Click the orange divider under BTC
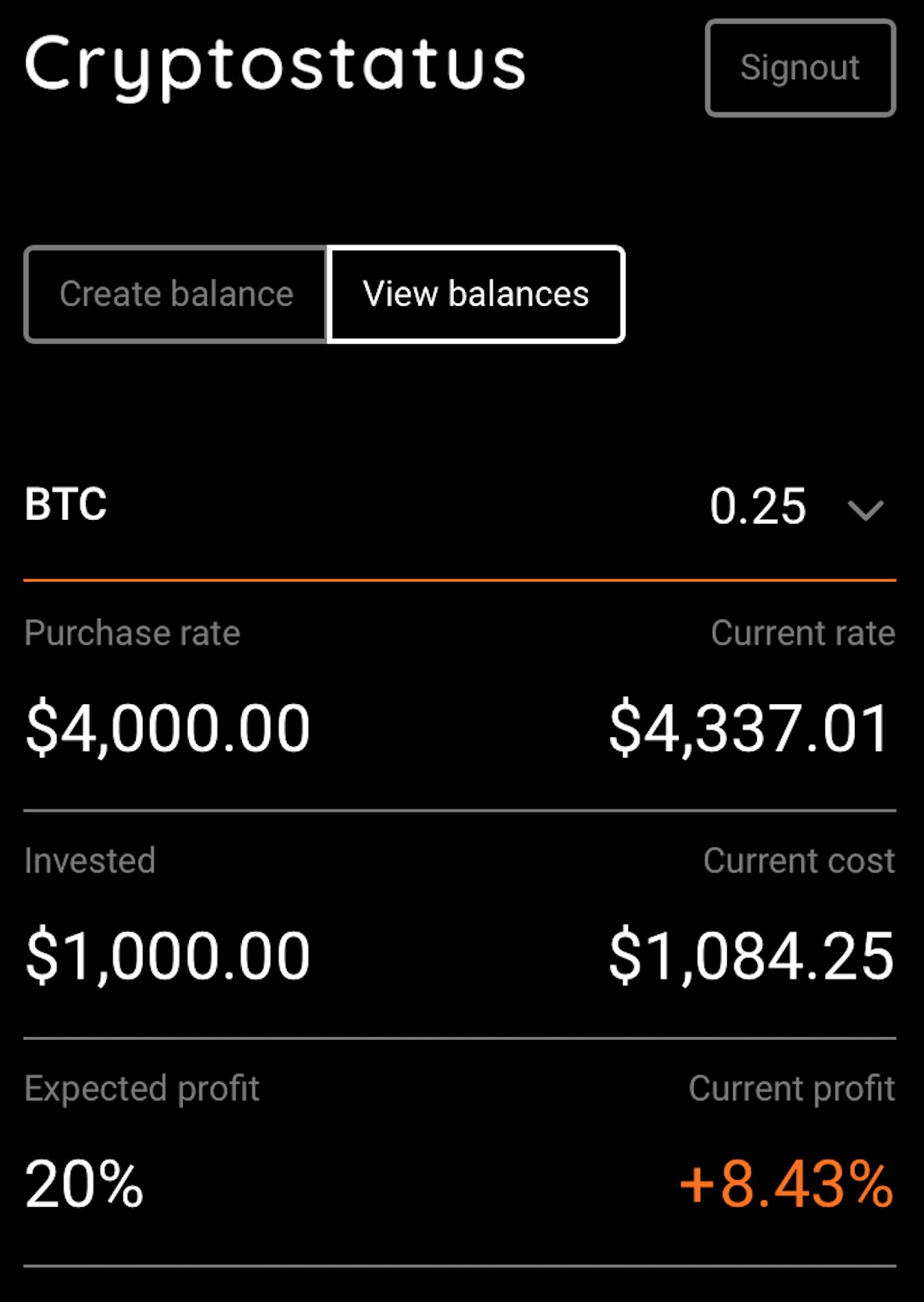The height and width of the screenshot is (1302, 924). pyautogui.click(x=462, y=577)
